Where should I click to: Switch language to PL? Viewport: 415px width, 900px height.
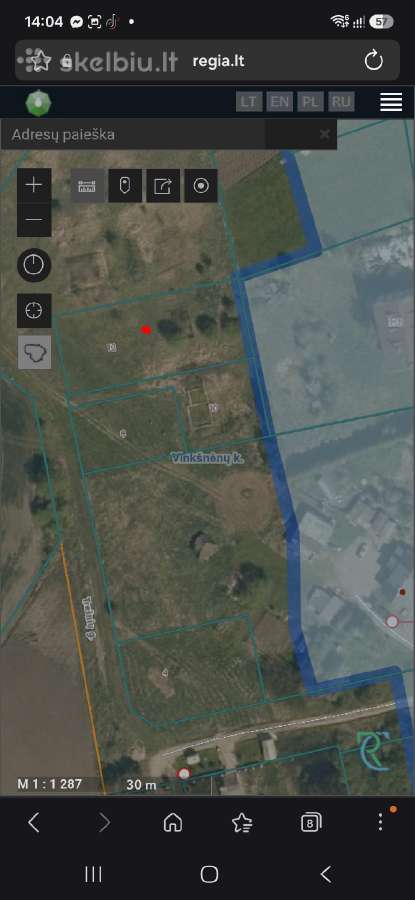tap(311, 102)
